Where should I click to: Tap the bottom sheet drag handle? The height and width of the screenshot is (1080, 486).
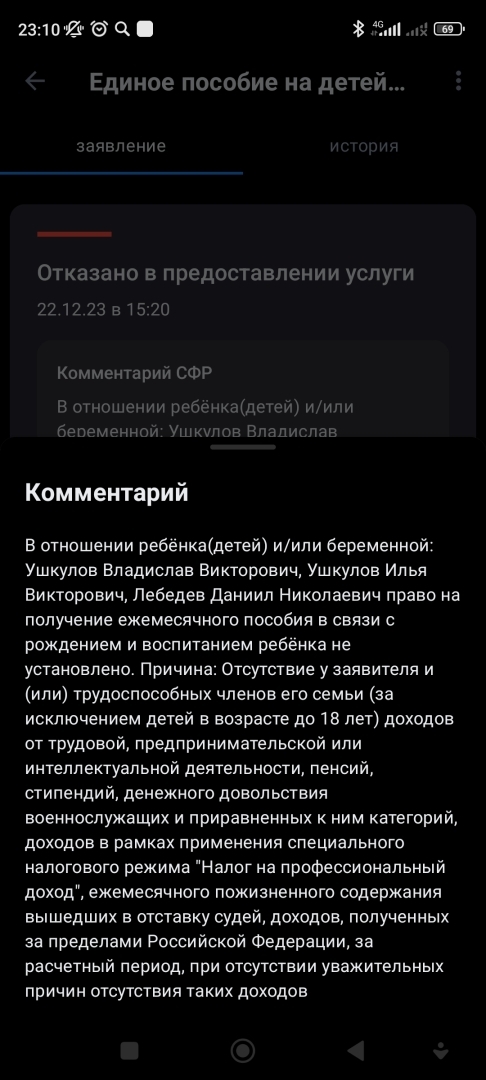tap(243, 447)
